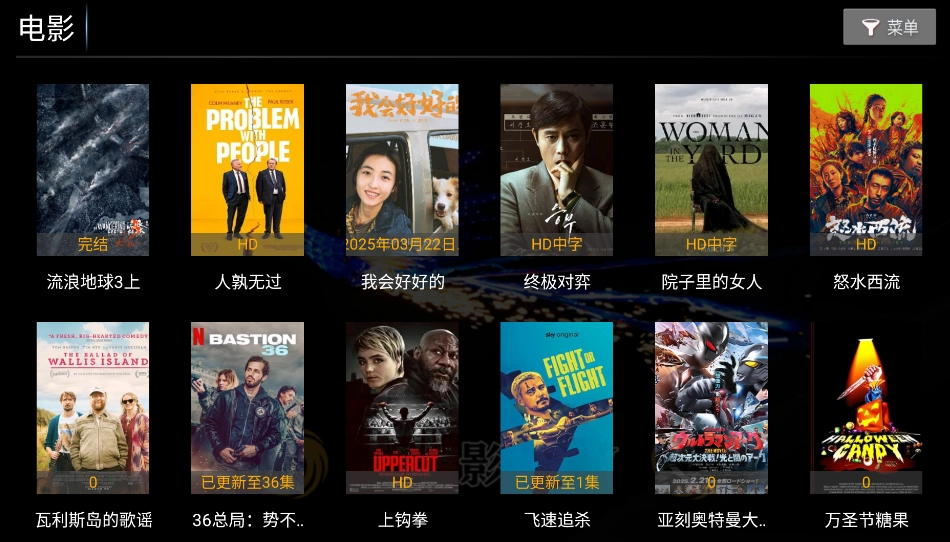The image size is (950, 542).
Task: Choose the movie 终极对弈
Action: pos(556,170)
